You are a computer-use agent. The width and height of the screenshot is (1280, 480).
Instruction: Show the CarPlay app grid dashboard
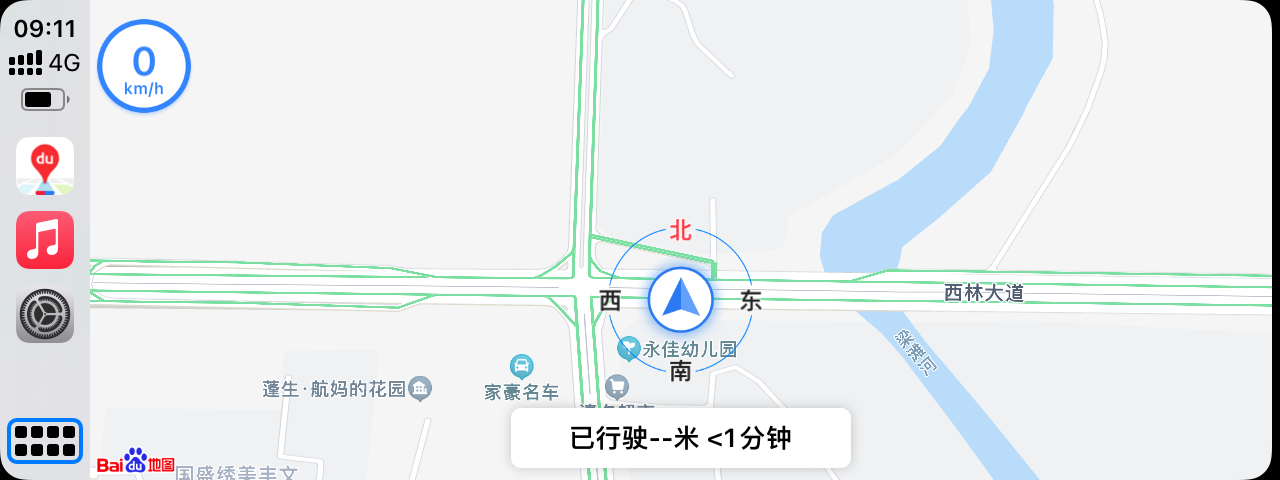tap(45, 441)
